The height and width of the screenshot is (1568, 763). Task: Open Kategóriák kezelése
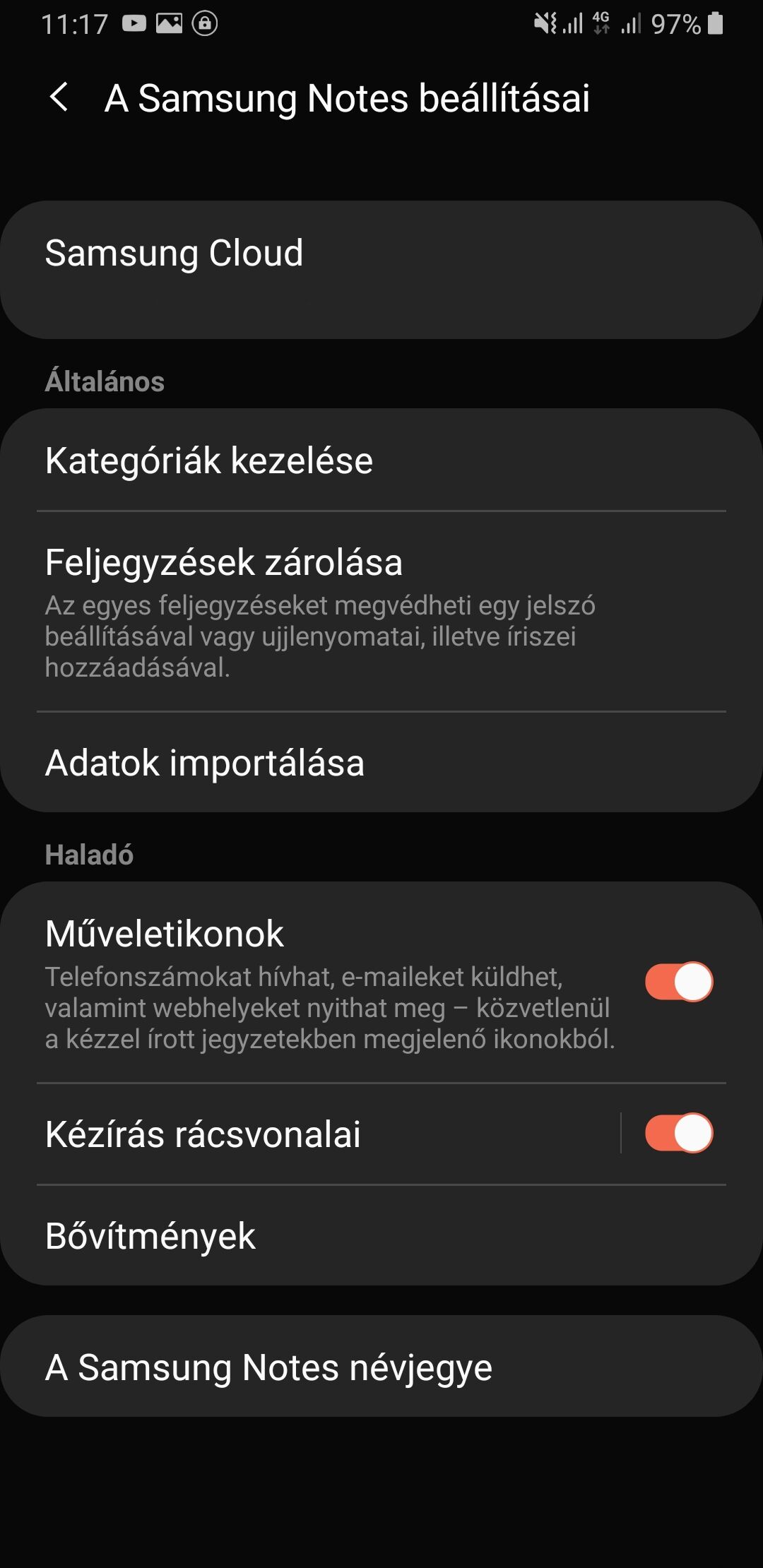pos(381,461)
